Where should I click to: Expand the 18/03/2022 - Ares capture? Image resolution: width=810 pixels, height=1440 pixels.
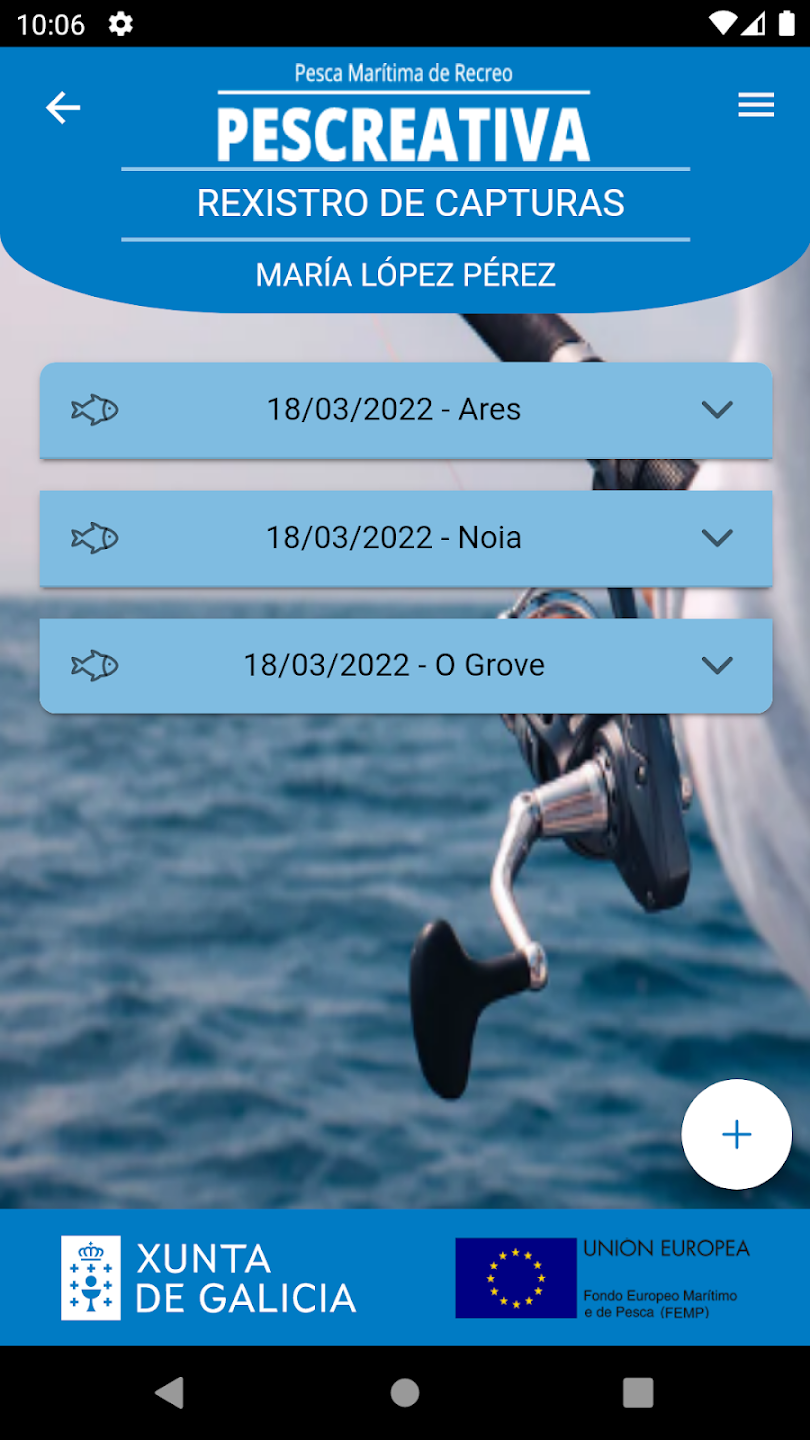coord(717,410)
